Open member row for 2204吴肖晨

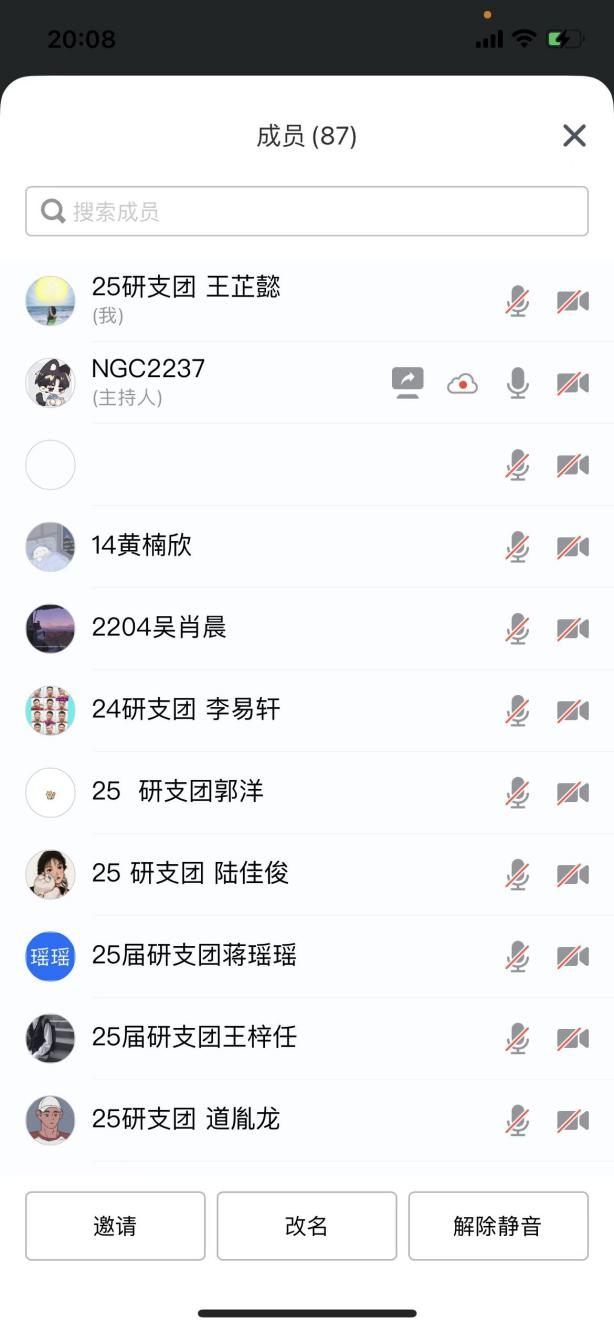[x=159, y=628]
